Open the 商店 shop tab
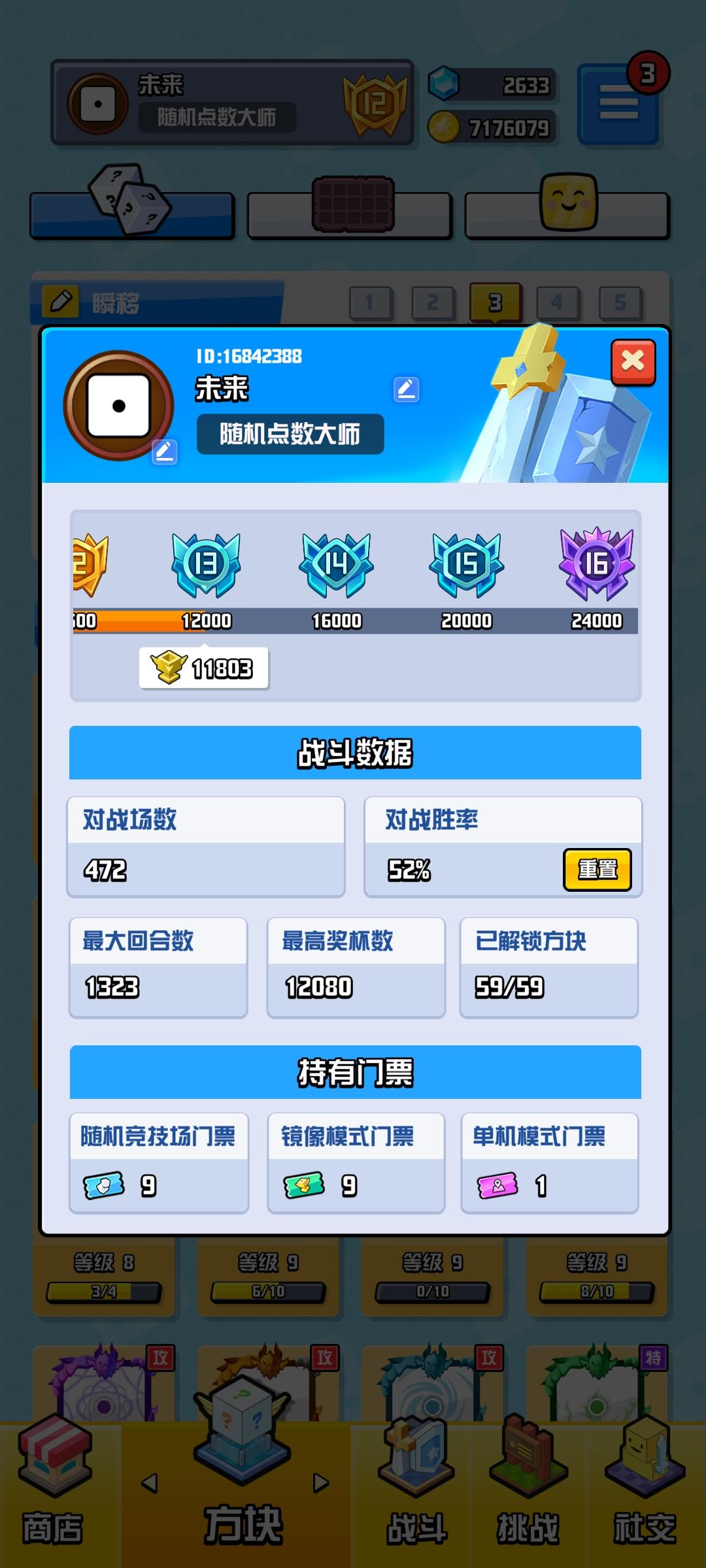Viewport: 706px width, 1568px height. pos(54,1496)
